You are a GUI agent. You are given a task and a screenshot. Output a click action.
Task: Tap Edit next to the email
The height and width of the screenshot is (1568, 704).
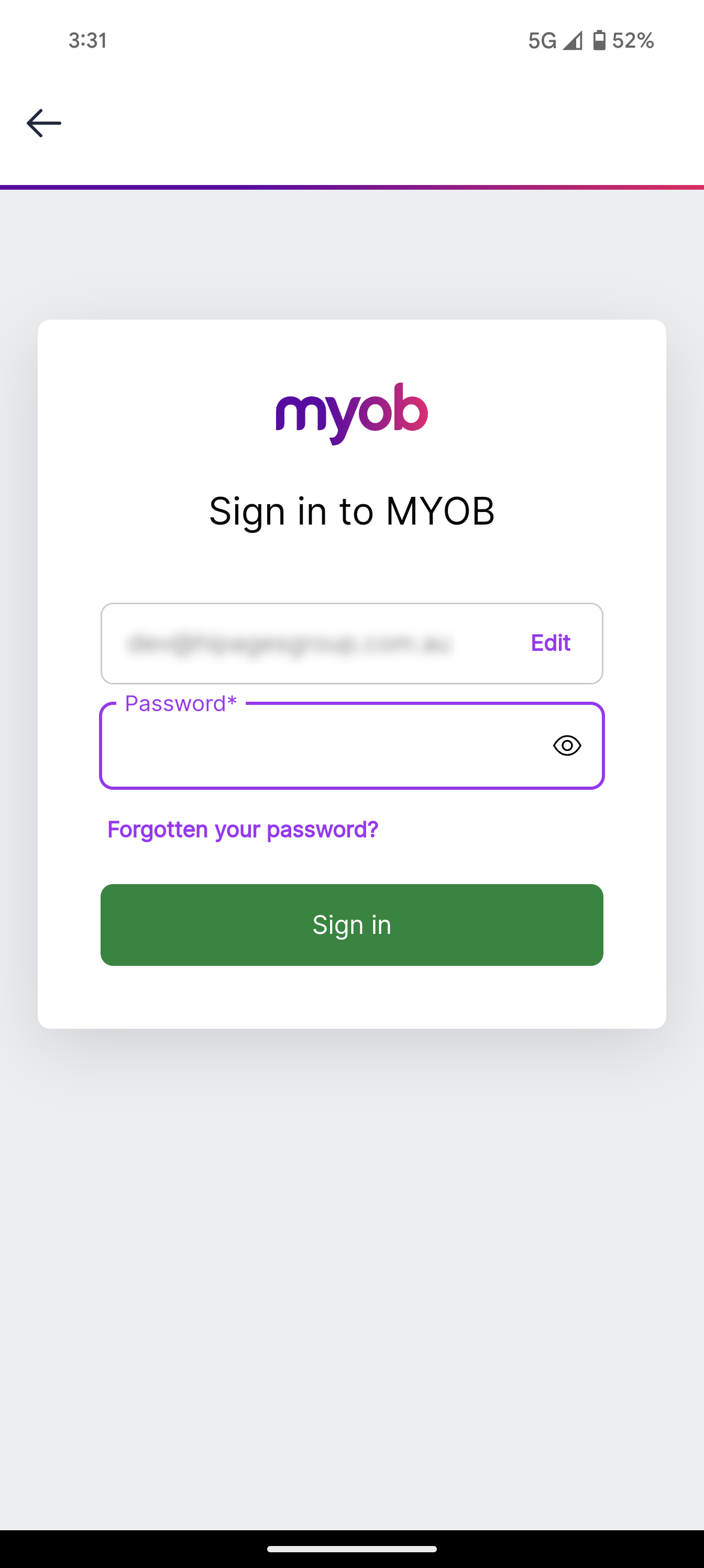549,643
